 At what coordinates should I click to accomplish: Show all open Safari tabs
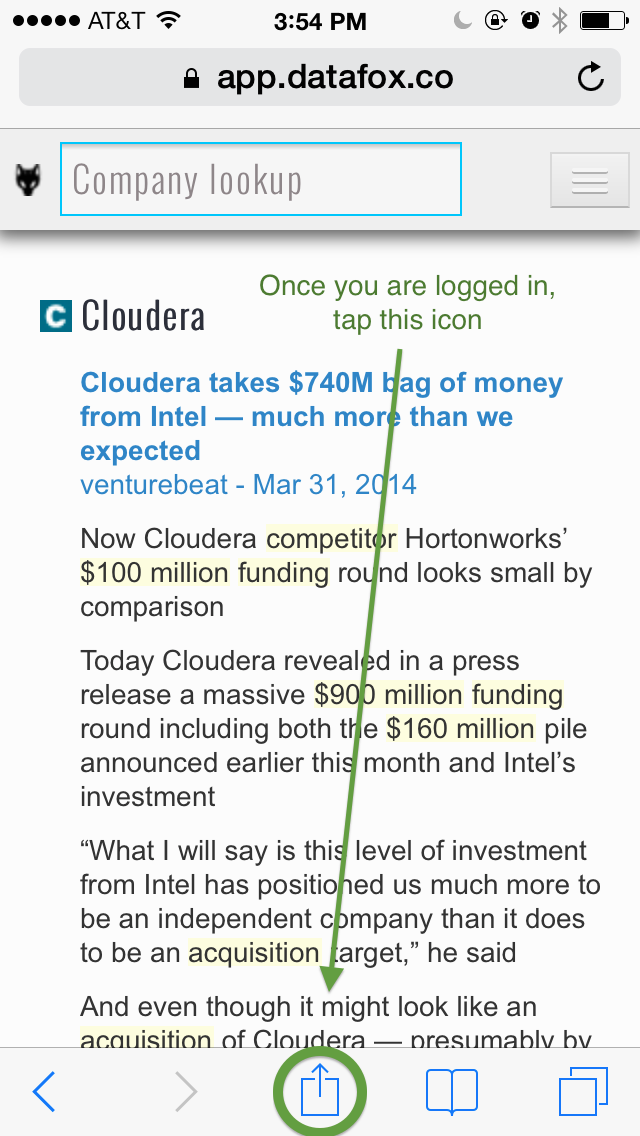[583, 1091]
